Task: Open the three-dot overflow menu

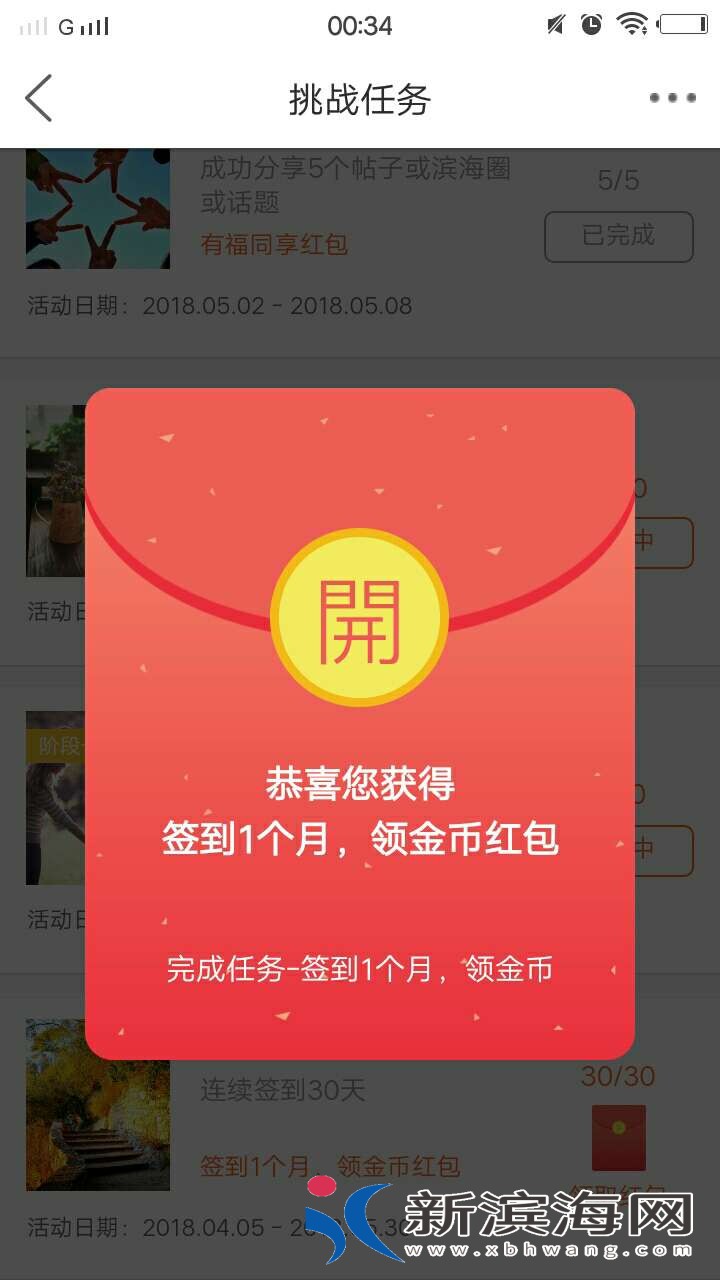Action: (672, 98)
